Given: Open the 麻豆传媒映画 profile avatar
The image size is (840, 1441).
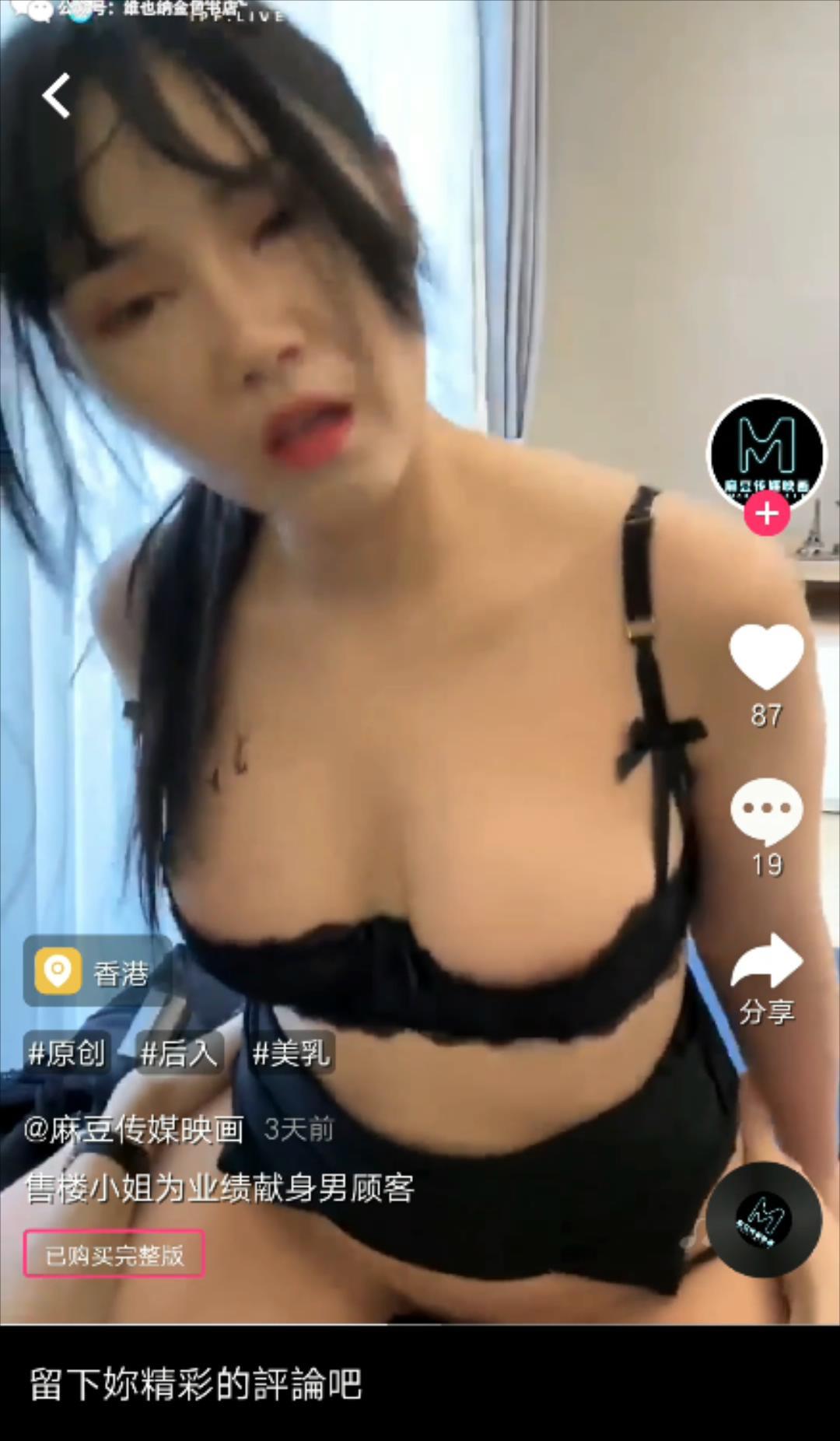Looking at the screenshot, I should click(x=767, y=453).
